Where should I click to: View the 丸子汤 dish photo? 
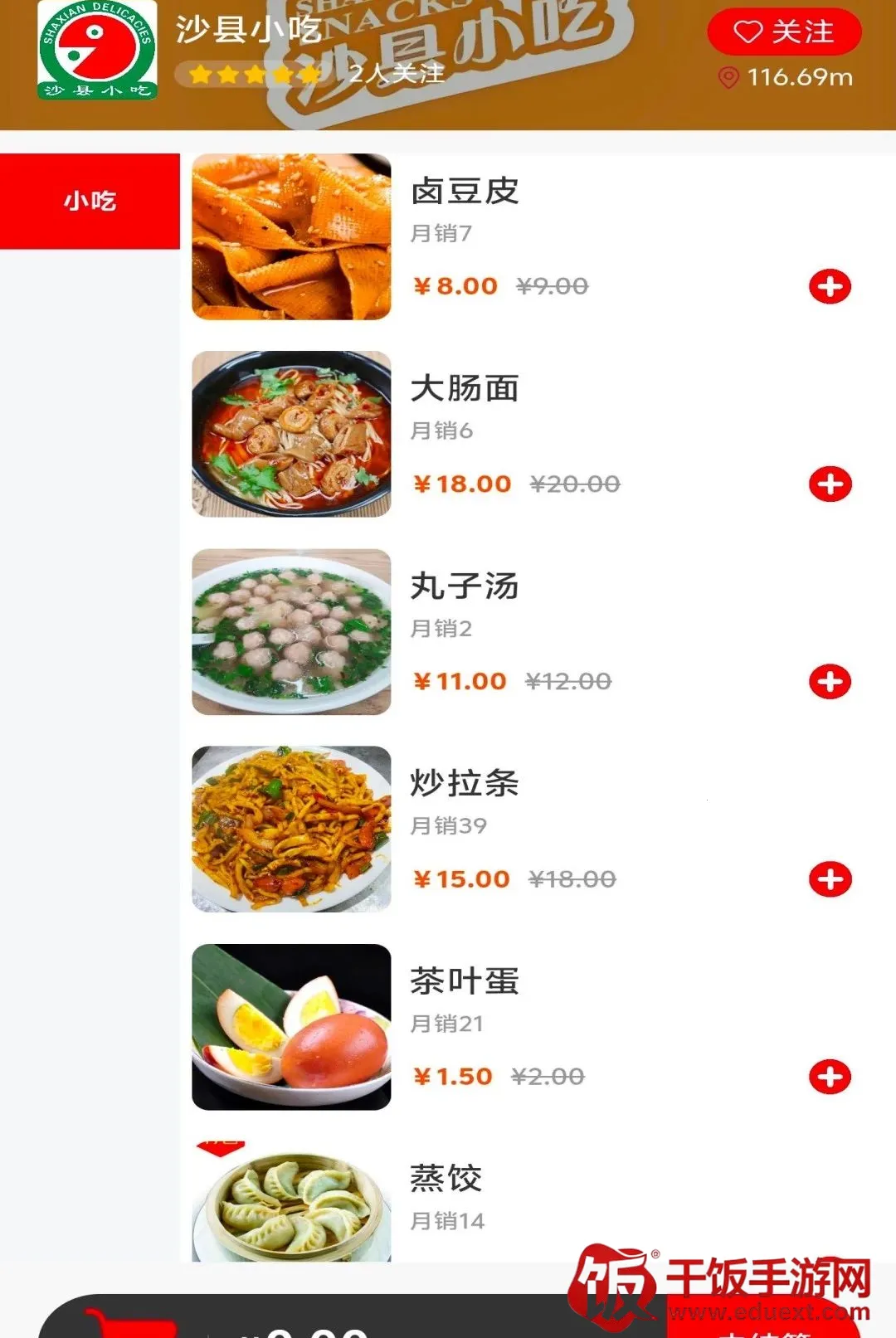tap(291, 631)
